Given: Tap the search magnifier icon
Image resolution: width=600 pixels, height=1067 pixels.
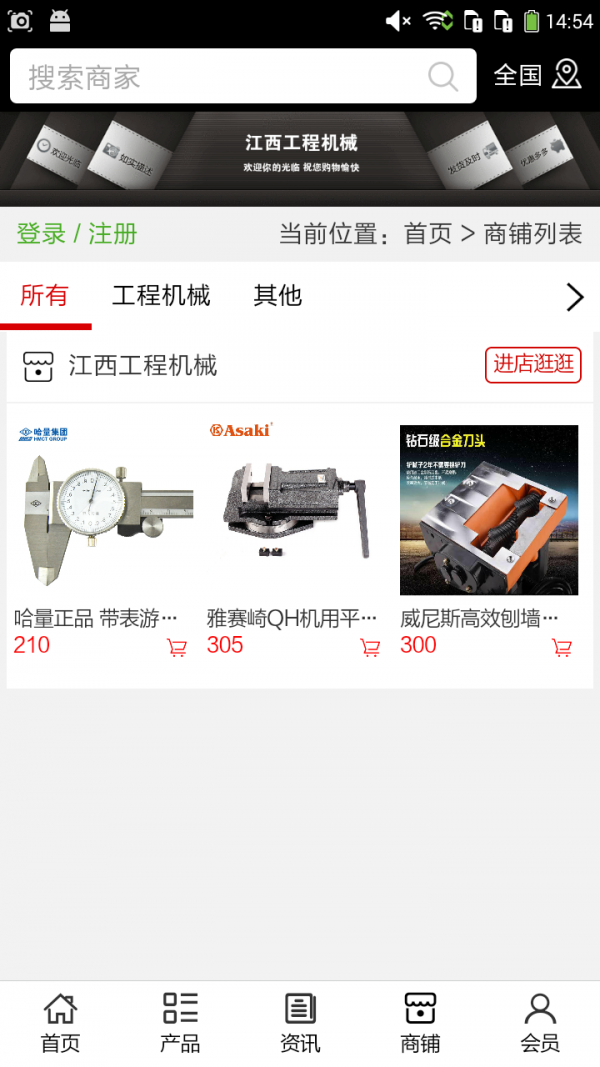Looking at the screenshot, I should point(443,76).
